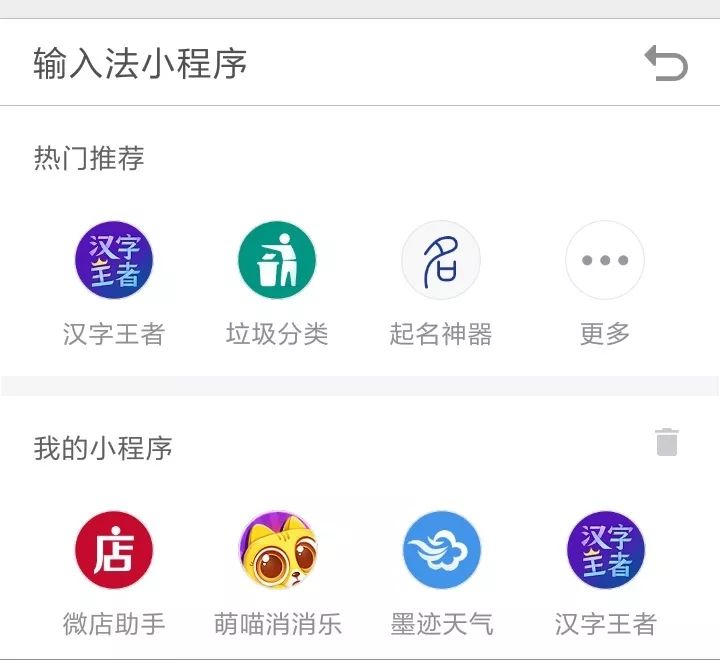Launch 萌喵消消乐 game
Image resolution: width=720 pixels, height=660 pixels.
click(x=277, y=551)
